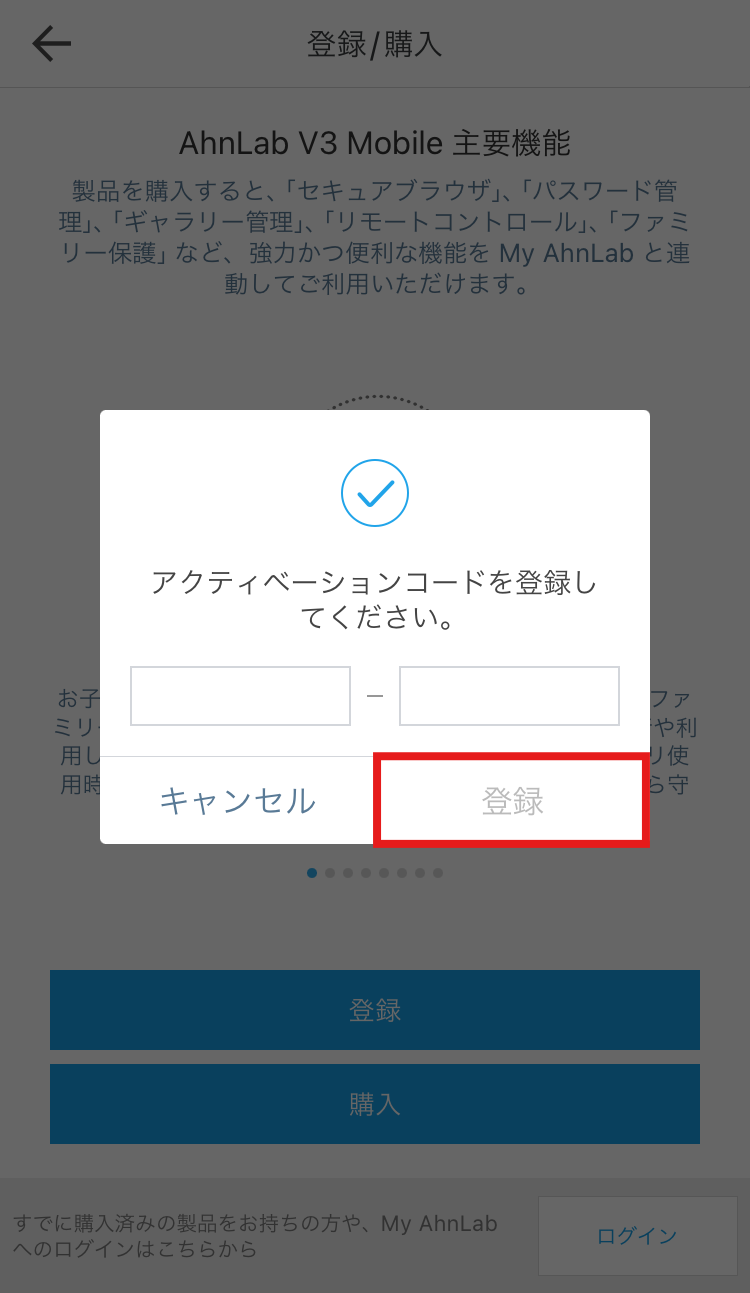Confirm with the dialog's 登録 button

512,800
